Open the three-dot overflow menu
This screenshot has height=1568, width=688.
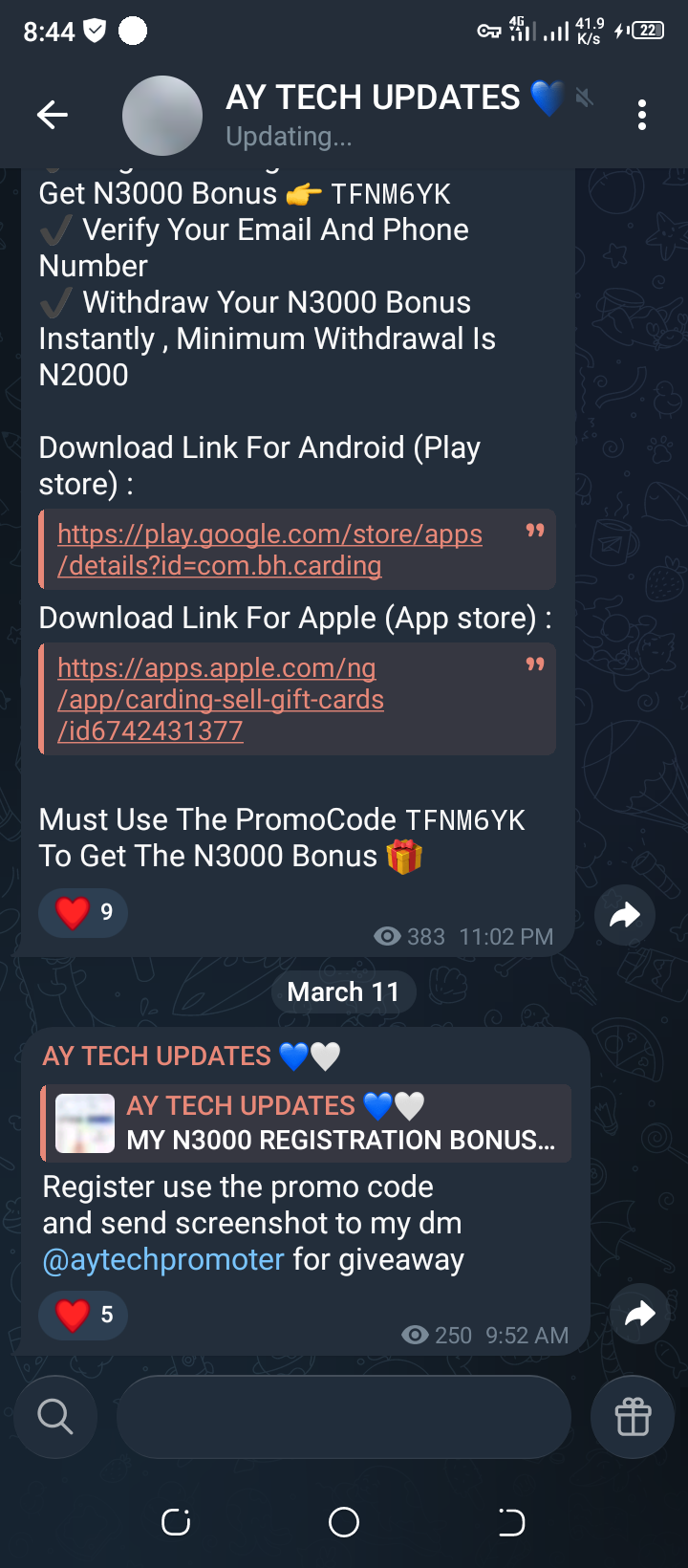tap(642, 116)
